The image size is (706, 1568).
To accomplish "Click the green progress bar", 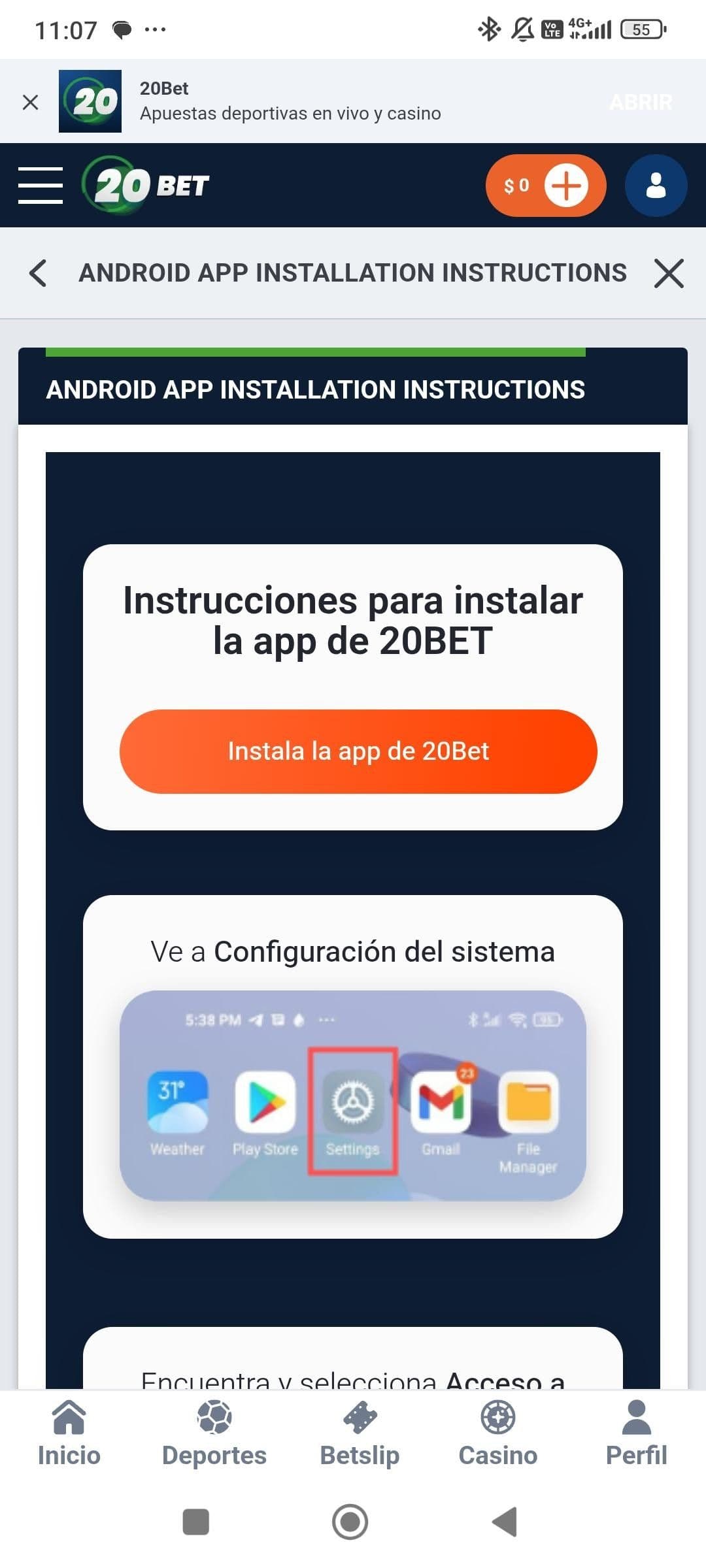I will pos(314,352).
